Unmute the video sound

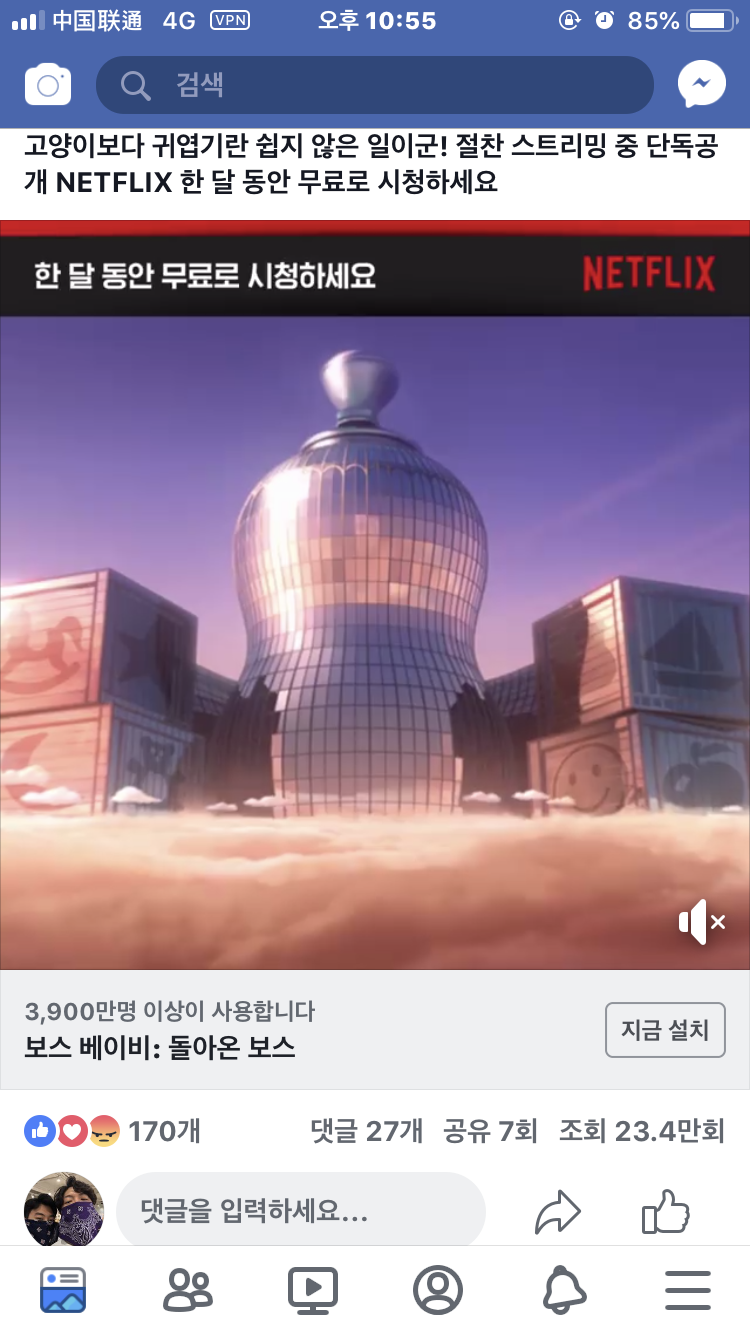(702, 922)
